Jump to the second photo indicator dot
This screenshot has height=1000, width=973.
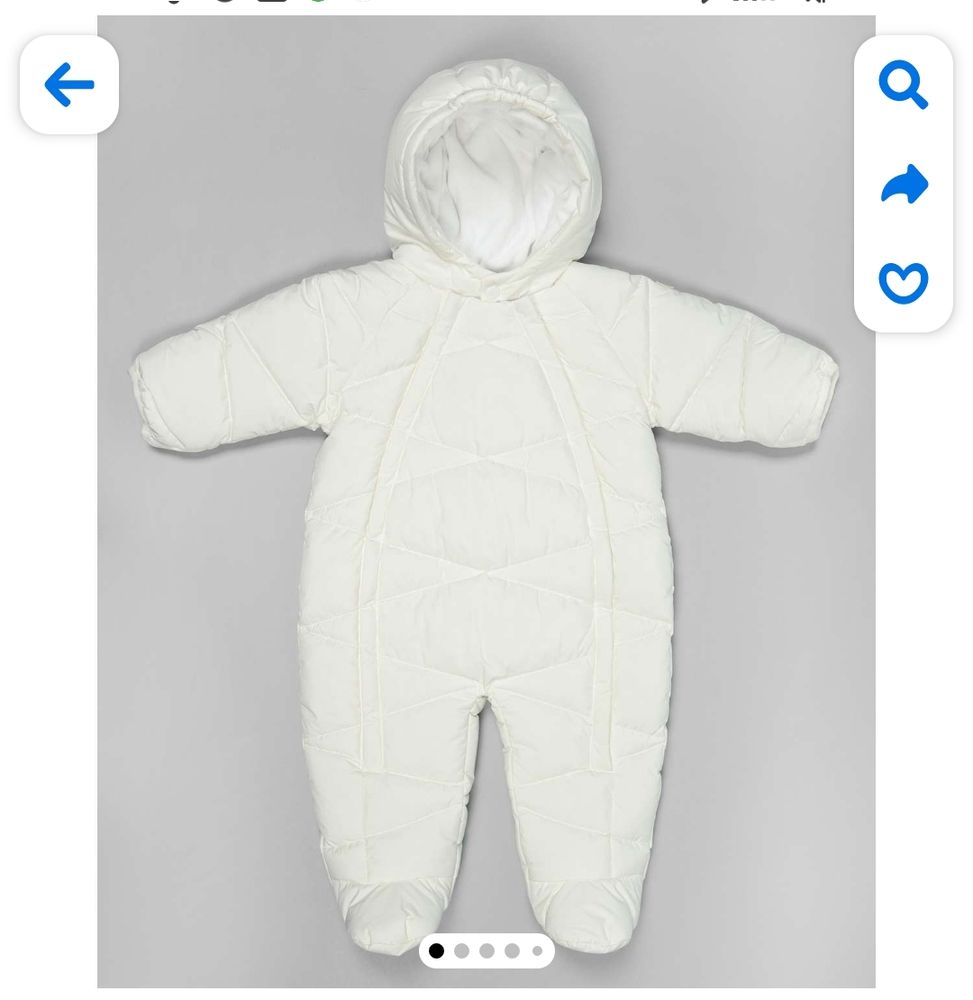pyautogui.click(x=461, y=951)
